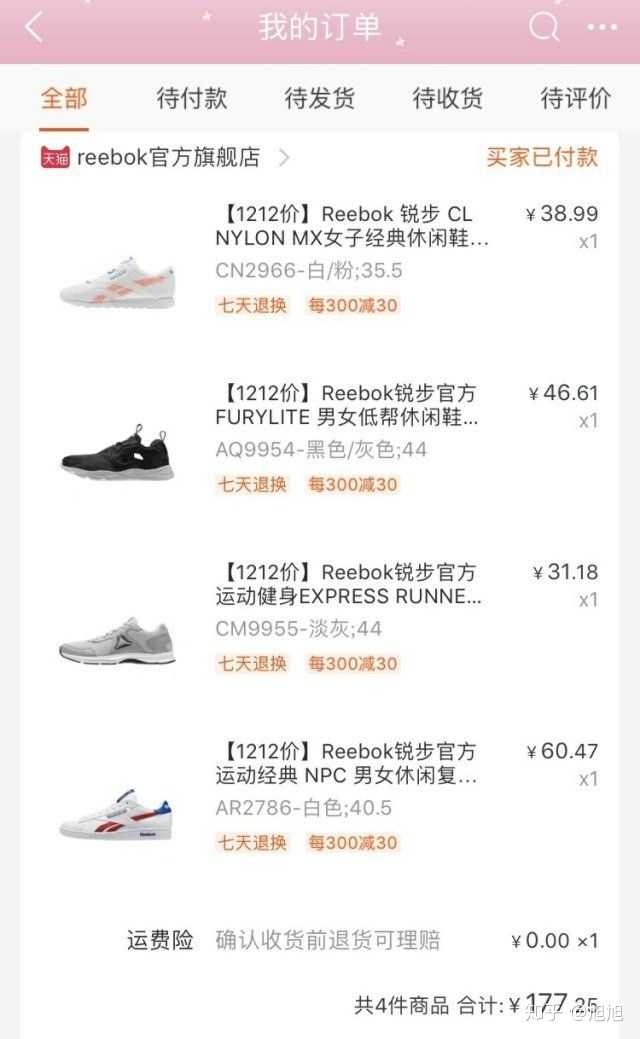Open the EXPRESS RUNNER light gray shoe item
The height and width of the screenshot is (1039, 640).
click(x=348, y=585)
